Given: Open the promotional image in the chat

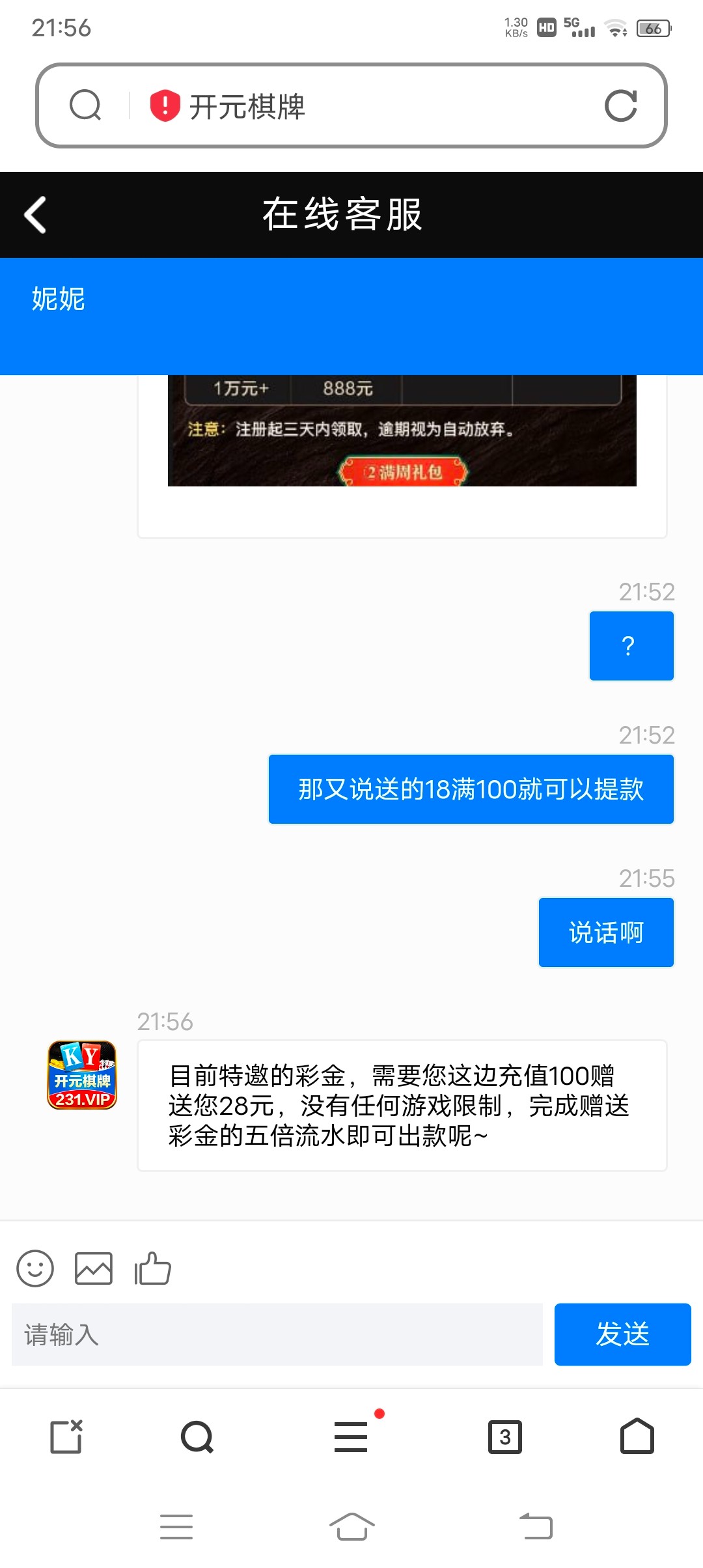Looking at the screenshot, I should [x=402, y=431].
